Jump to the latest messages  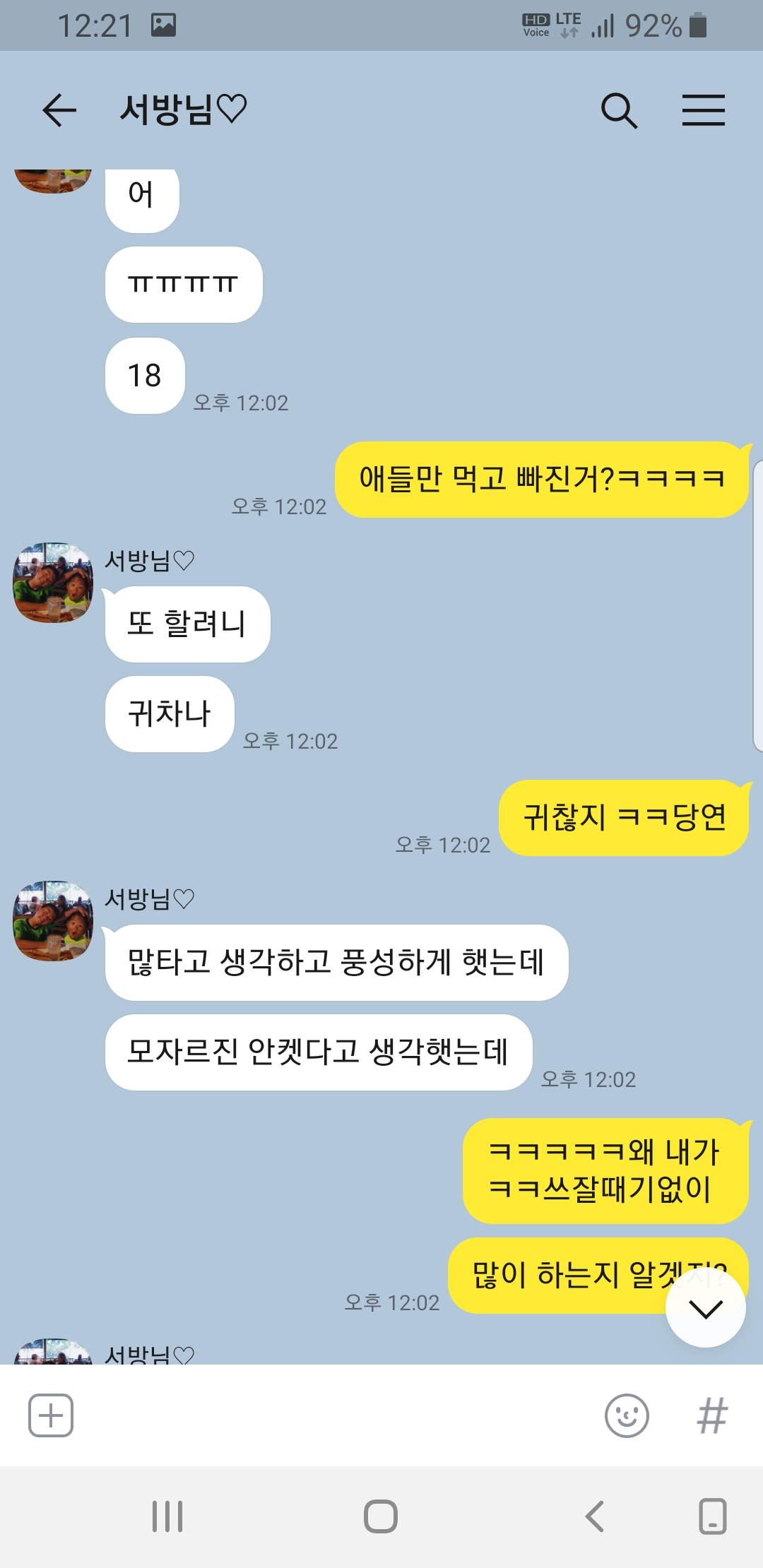pyautogui.click(x=706, y=1308)
